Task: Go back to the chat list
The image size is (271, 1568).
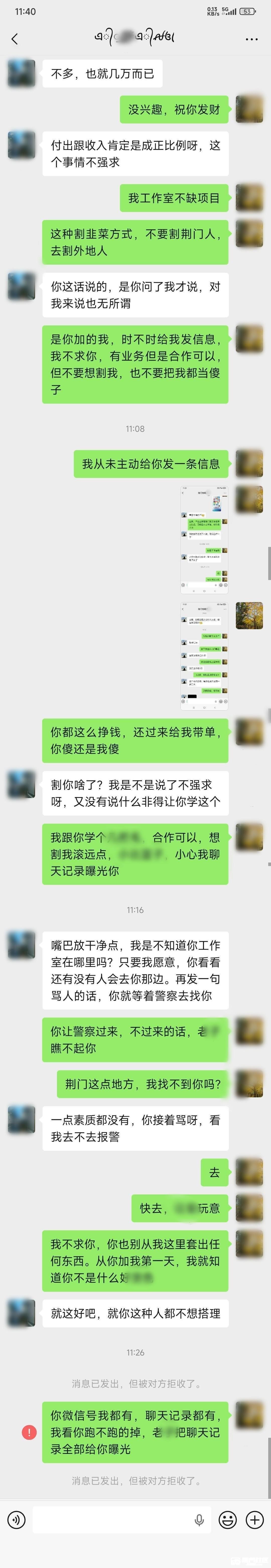Action: pos(15,39)
